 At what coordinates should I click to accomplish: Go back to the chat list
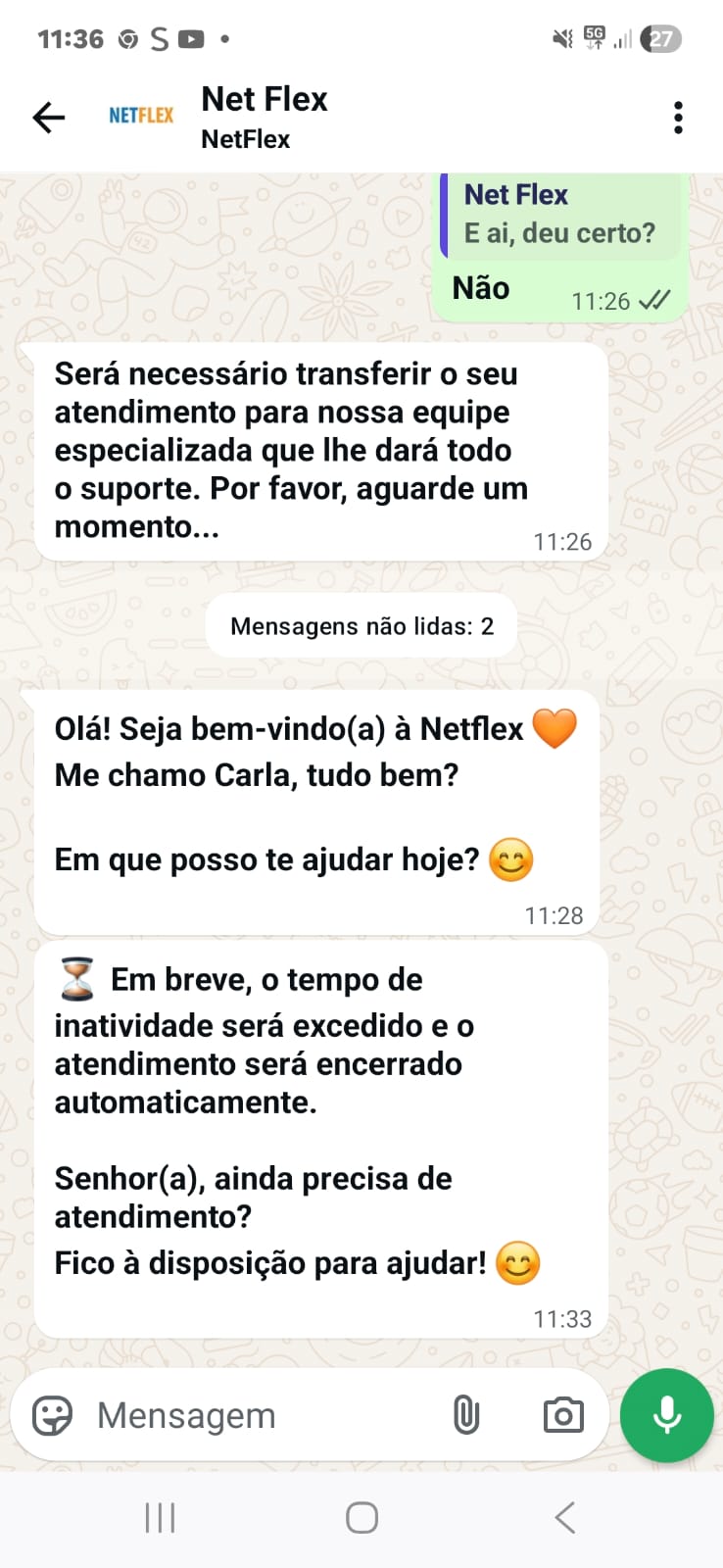[x=48, y=118]
